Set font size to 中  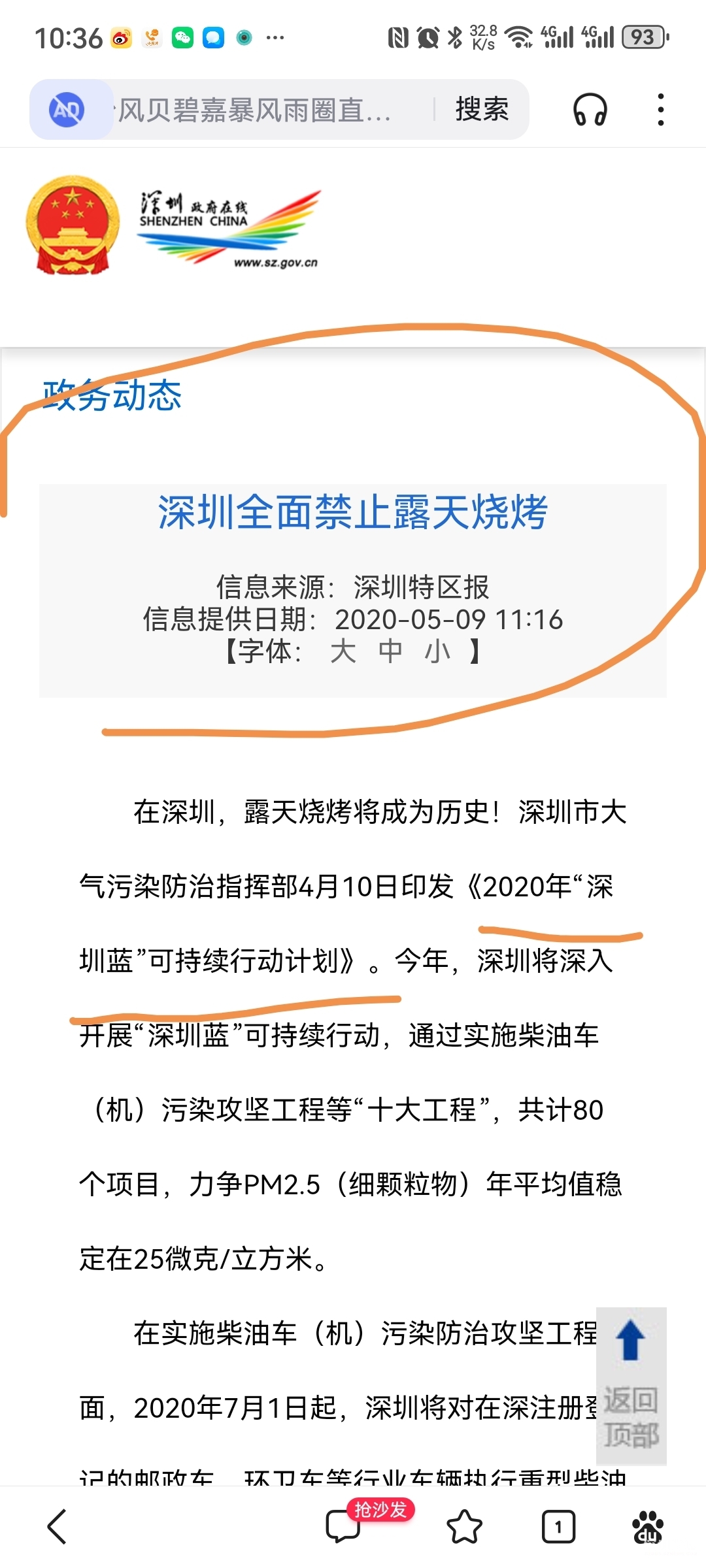390,651
